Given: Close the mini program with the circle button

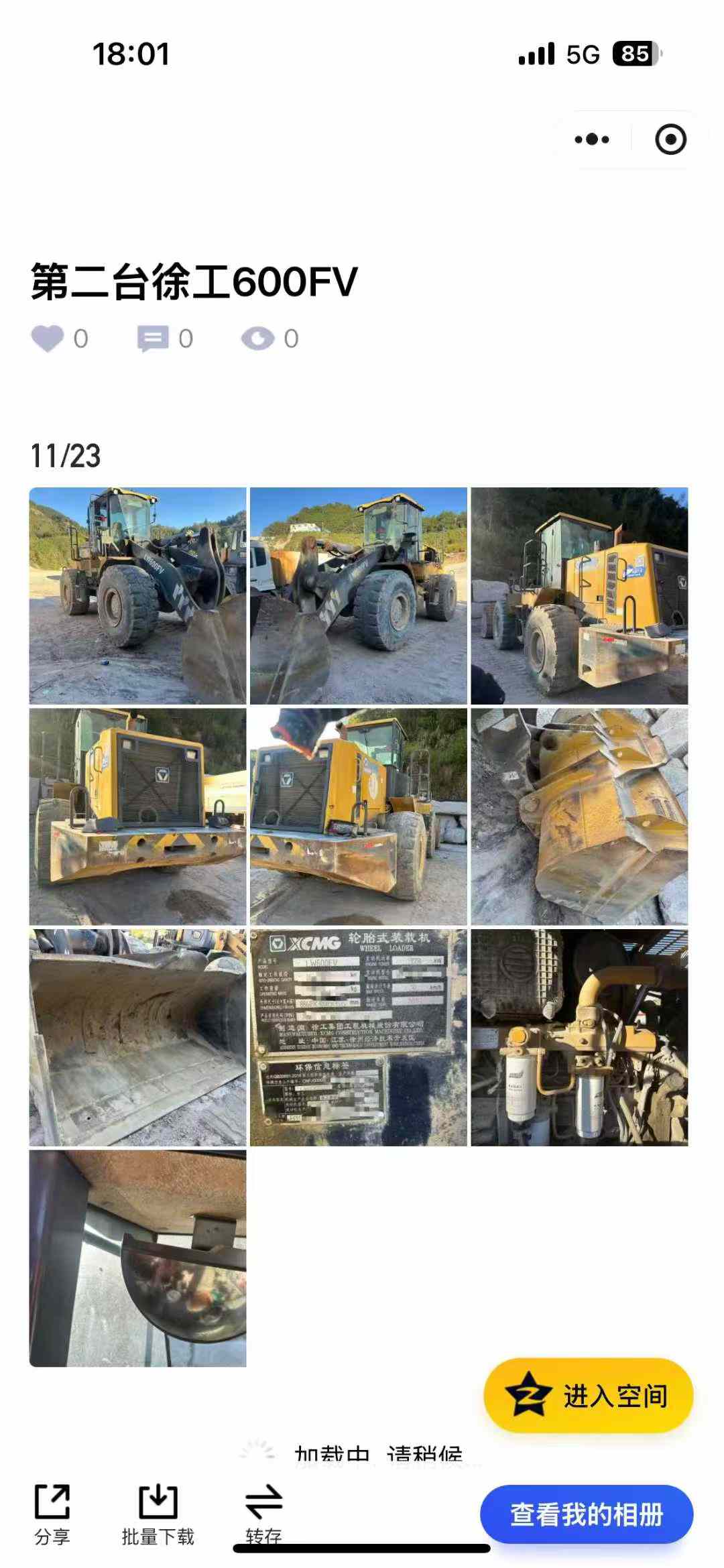Looking at the screenshot, I should (x=670, y=139).
